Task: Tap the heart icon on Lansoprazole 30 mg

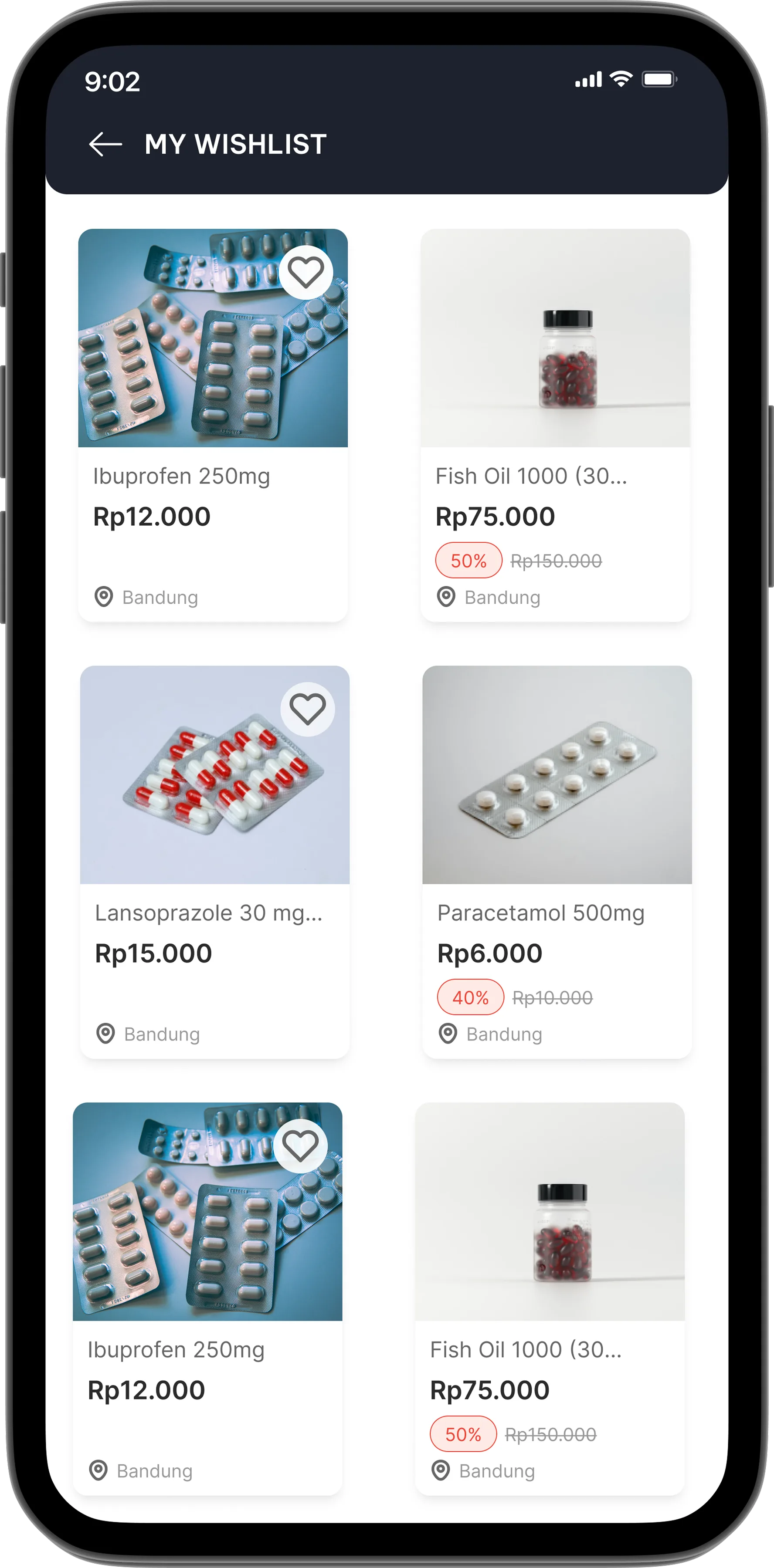Action: click(x=308, y=709)
